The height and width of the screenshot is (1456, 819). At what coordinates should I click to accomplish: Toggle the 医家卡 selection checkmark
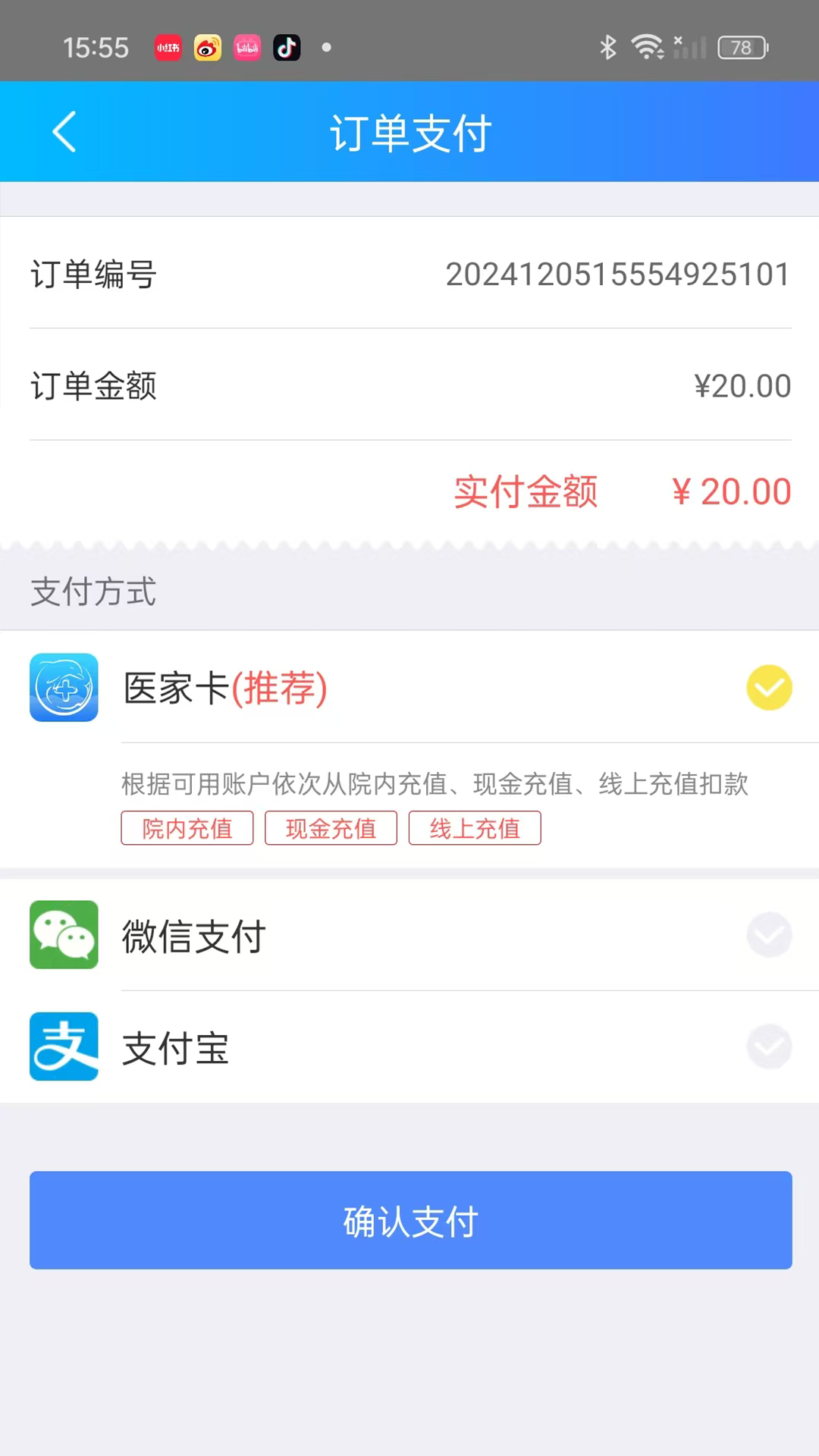click(769, 687)
